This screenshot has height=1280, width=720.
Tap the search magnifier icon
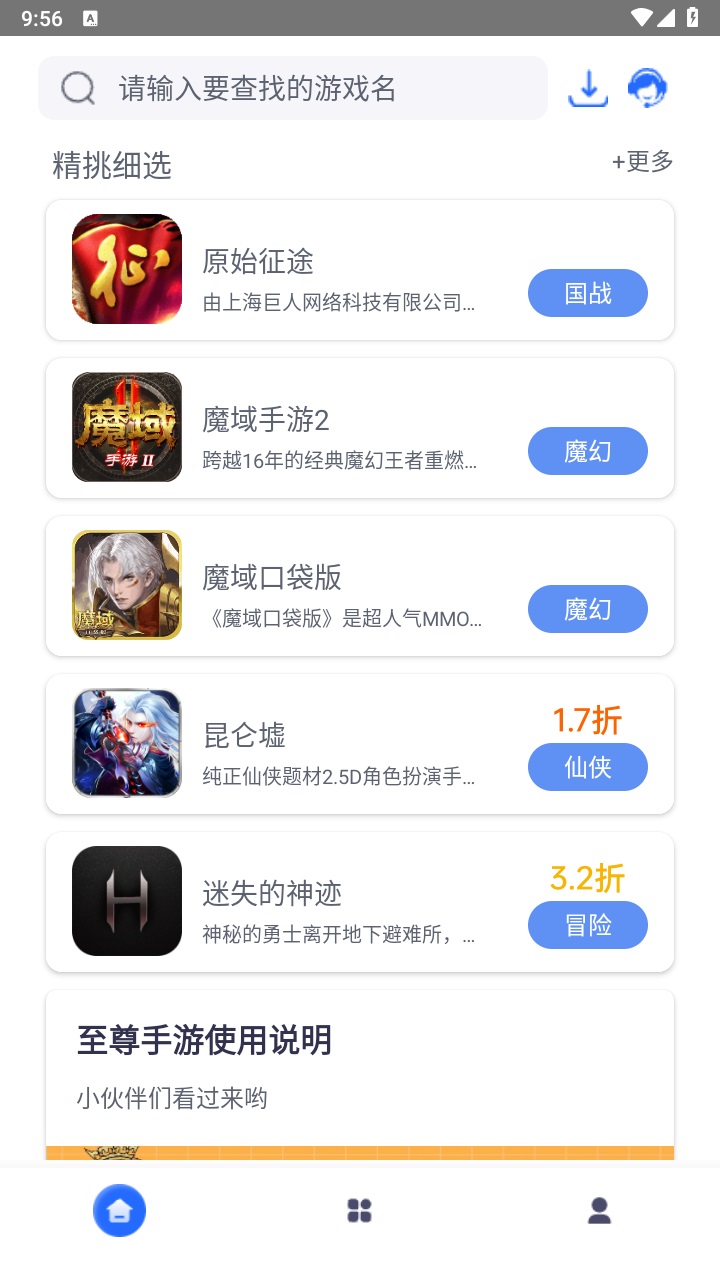point(76,88)
